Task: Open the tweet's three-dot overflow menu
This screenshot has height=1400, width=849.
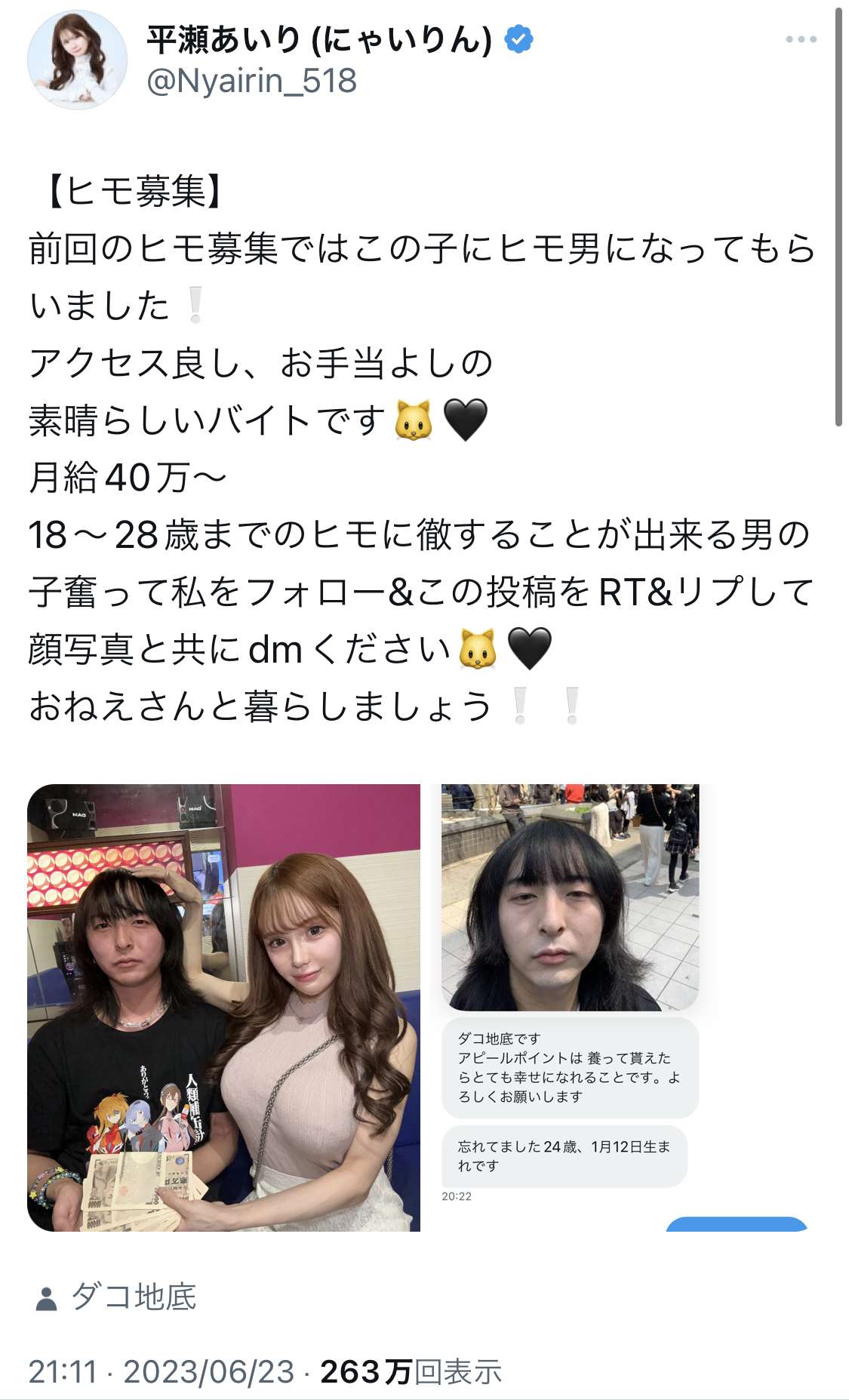Action: coord(801,39)
